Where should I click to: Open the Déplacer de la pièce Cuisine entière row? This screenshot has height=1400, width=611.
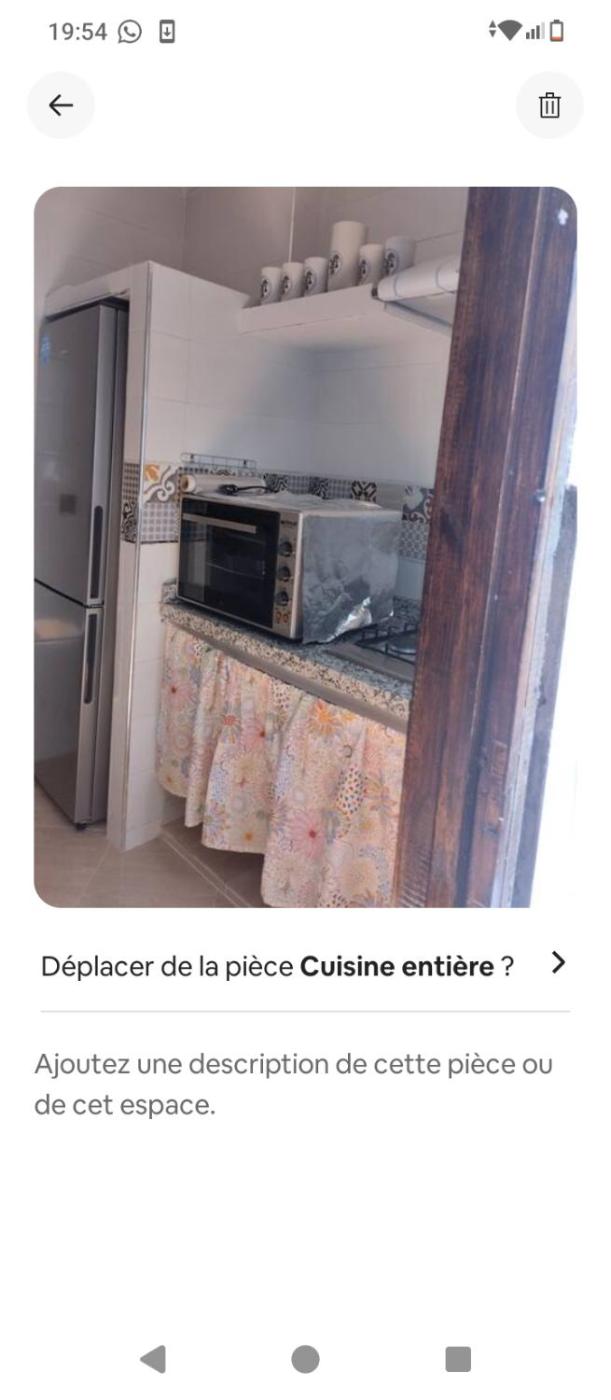[x=304, y=966]
